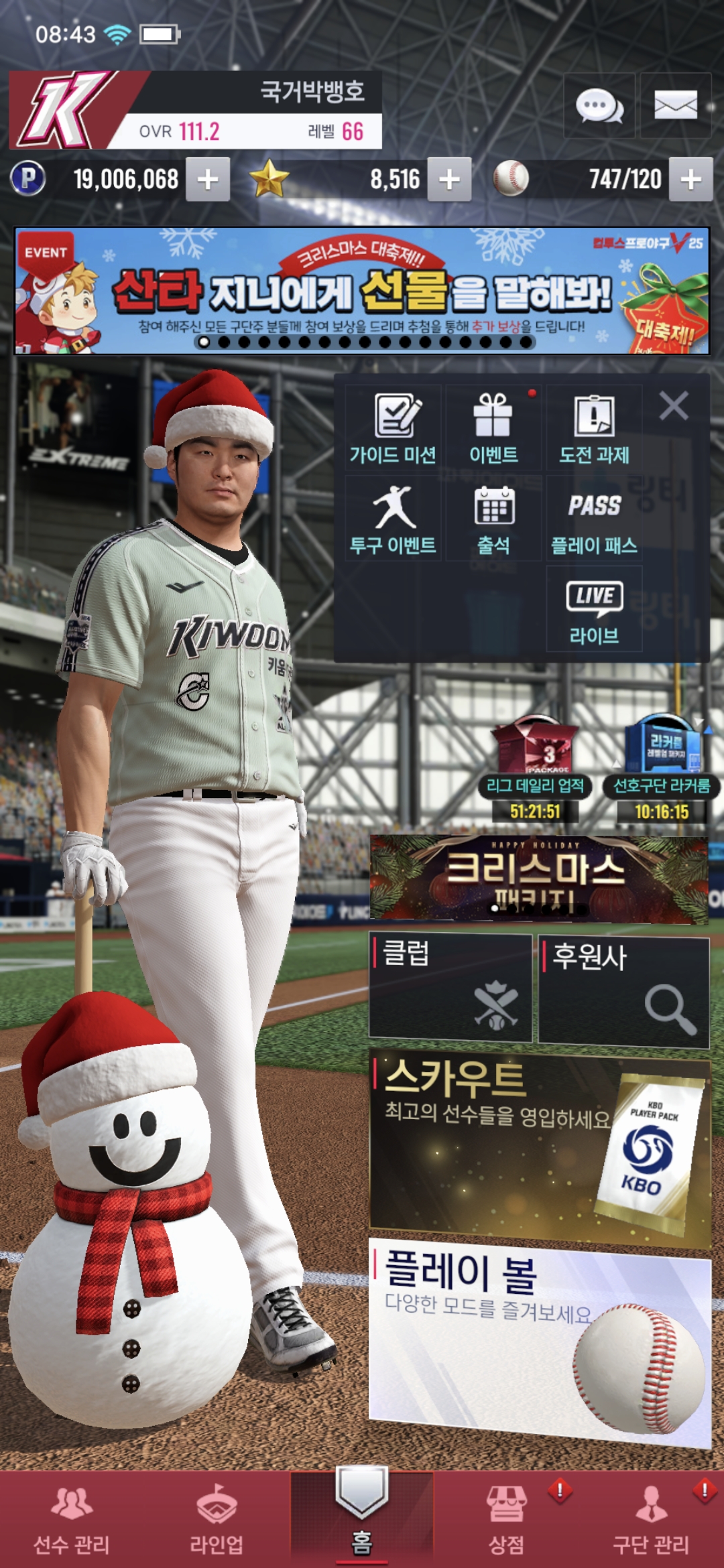Start 플레이 볼 play modes
Screen dimensions: 724x1568
[x=540, y=1337]
